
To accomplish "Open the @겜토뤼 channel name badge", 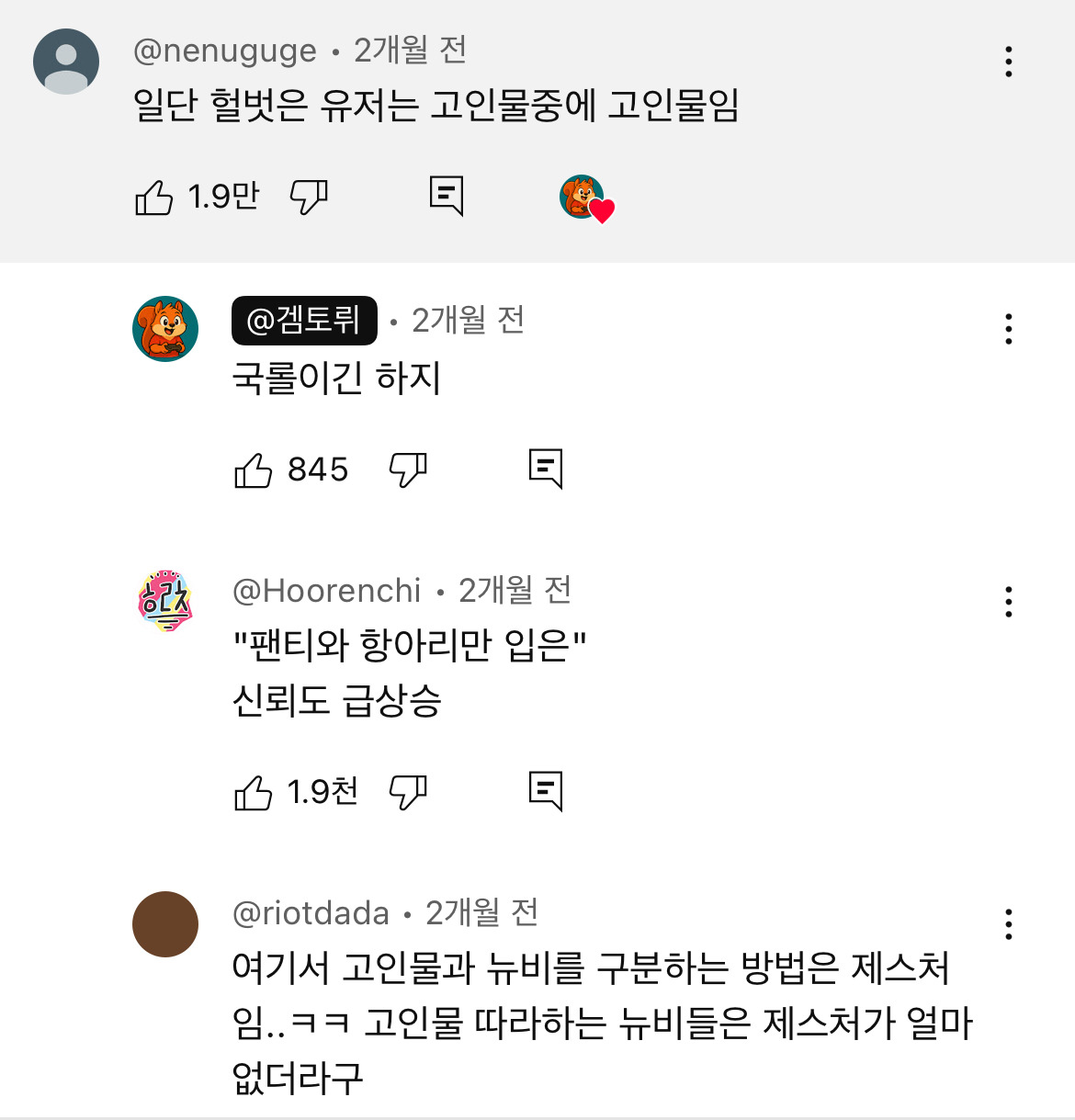I will tap(304, 321).
